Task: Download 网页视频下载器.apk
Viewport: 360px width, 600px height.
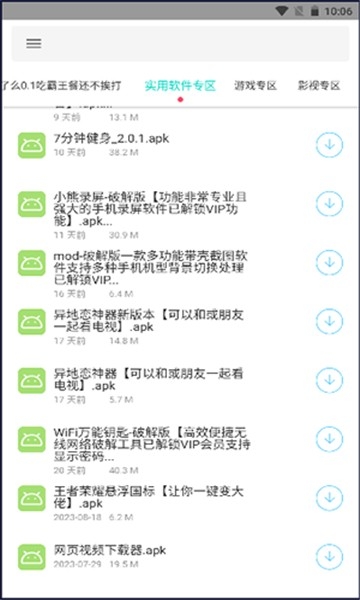Action: 329,557
